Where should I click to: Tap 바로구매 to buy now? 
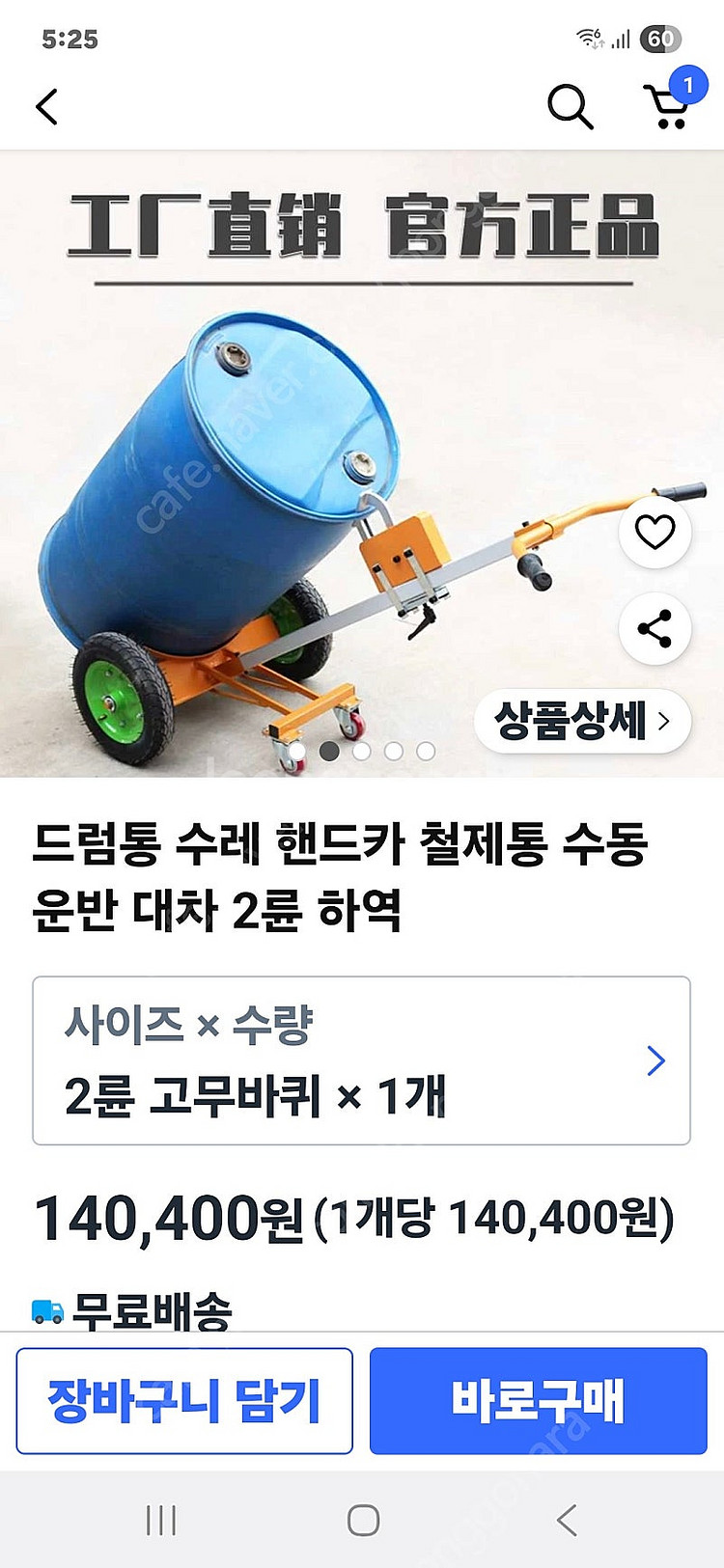coord(538,1401)
